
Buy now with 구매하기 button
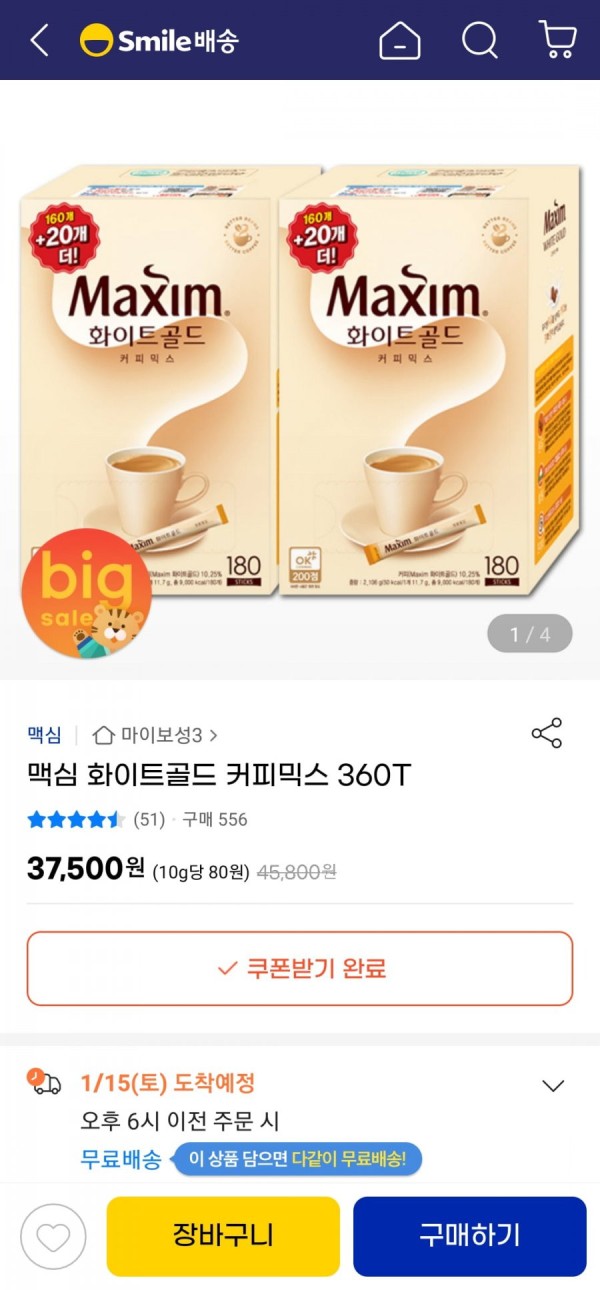pos(469,1236)
